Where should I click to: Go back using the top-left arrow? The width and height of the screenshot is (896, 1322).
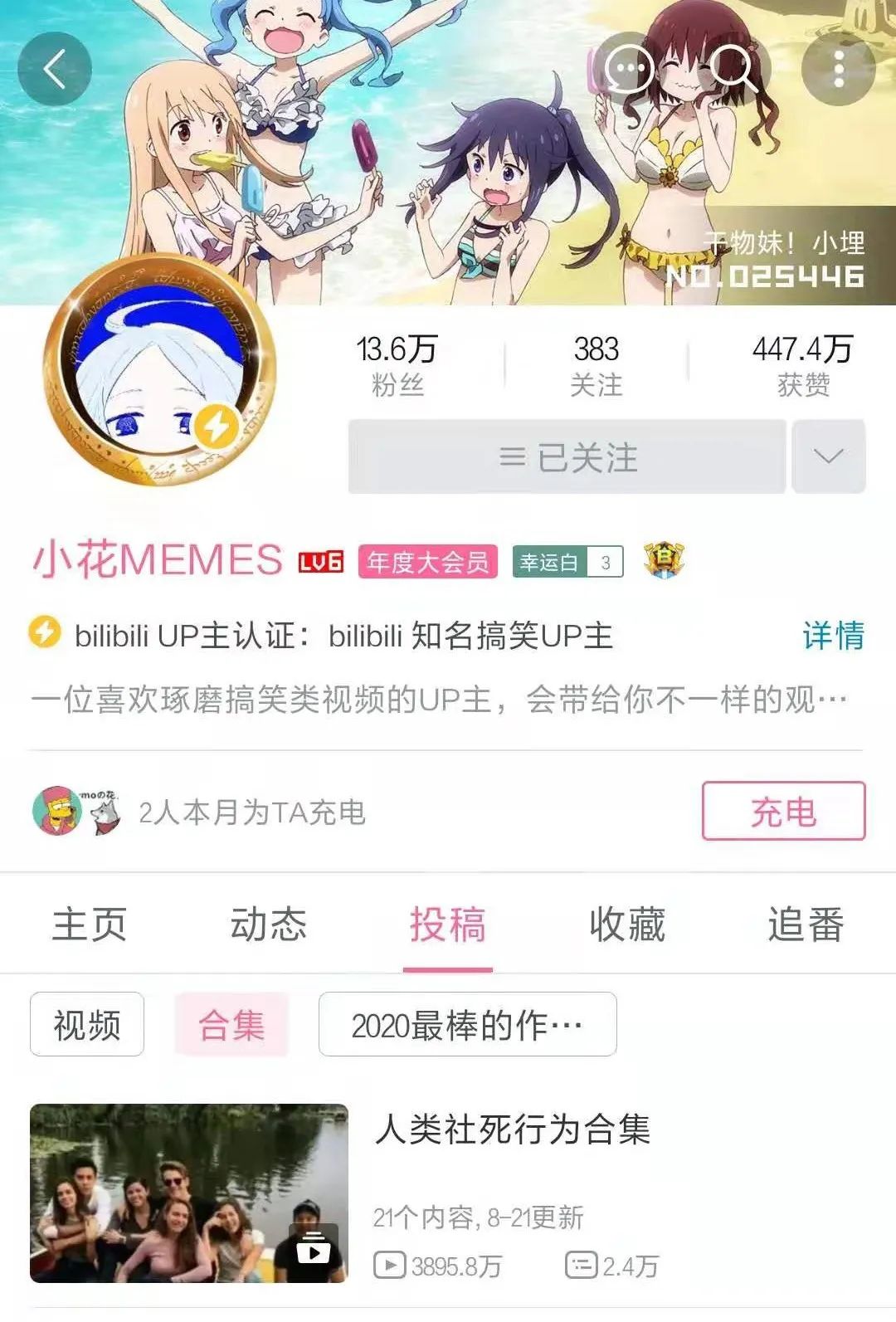pos(55,69)
